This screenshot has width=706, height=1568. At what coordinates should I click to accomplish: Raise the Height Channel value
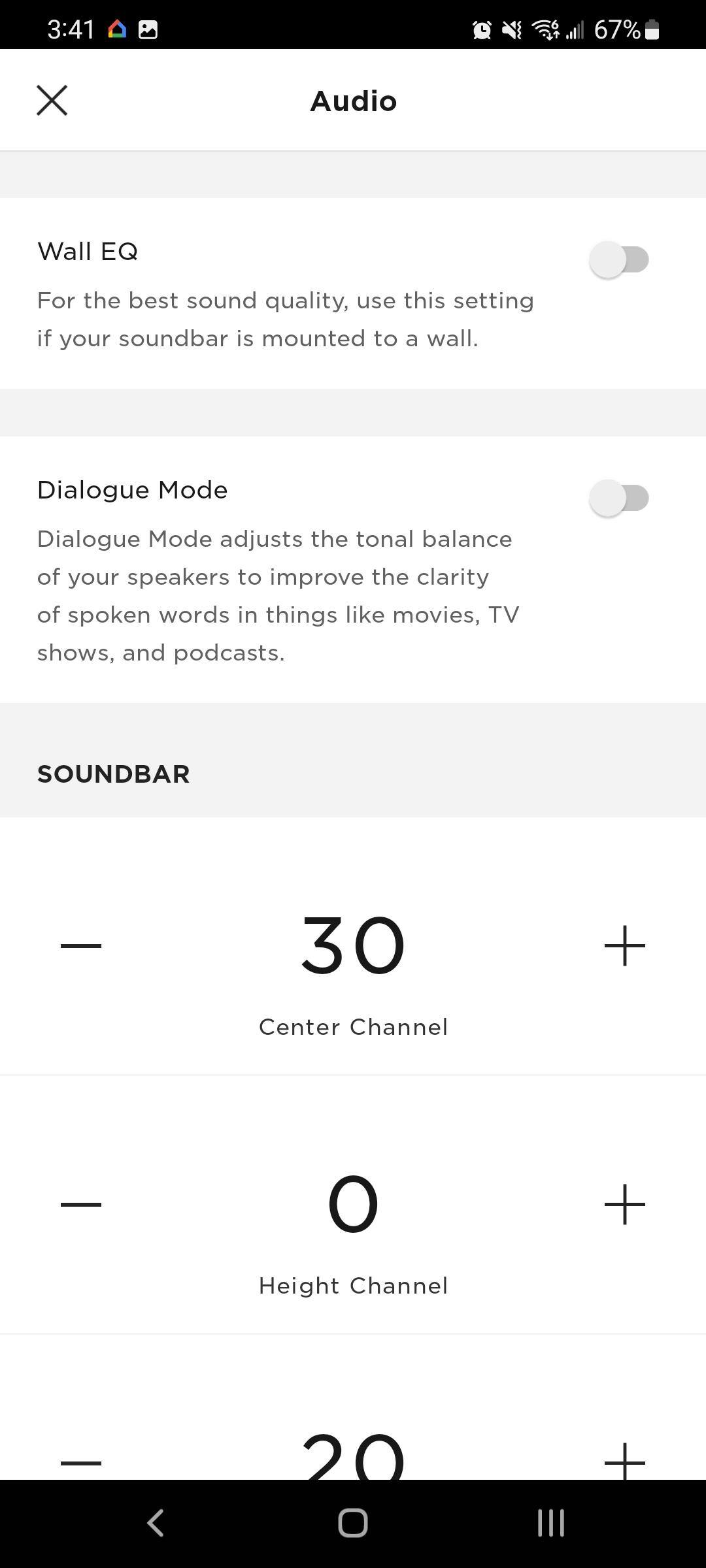[x=624, y=1204]
